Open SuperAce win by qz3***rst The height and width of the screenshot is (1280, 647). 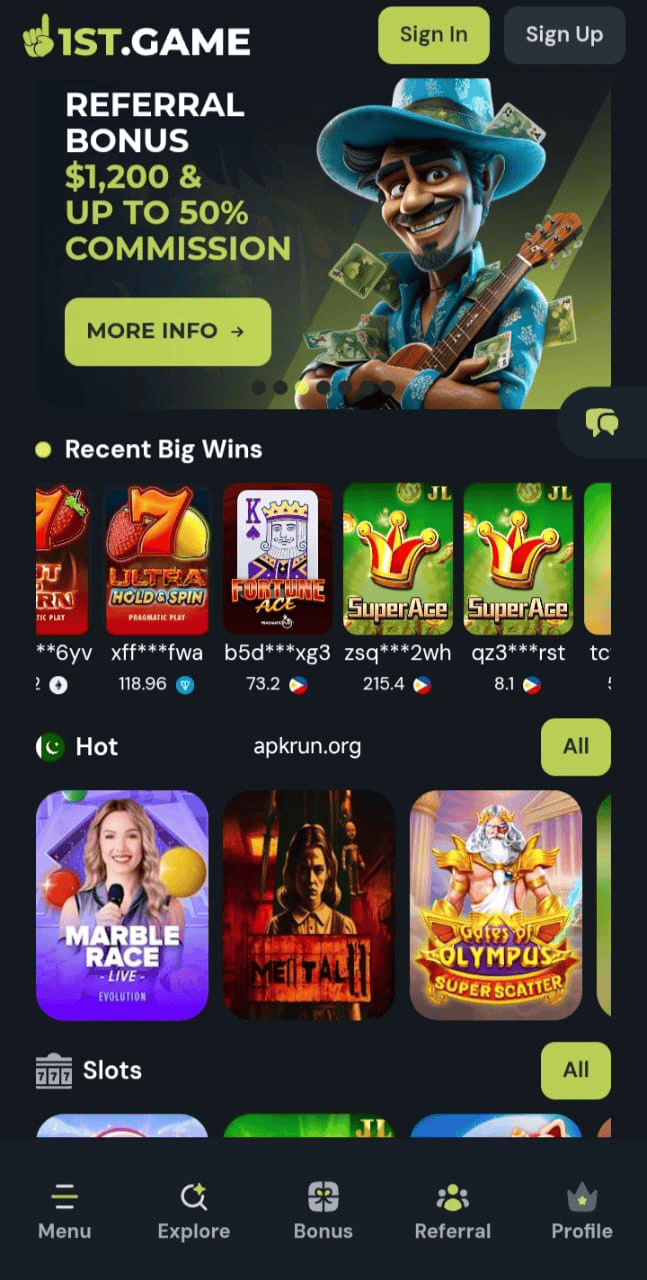click(518, 559)
